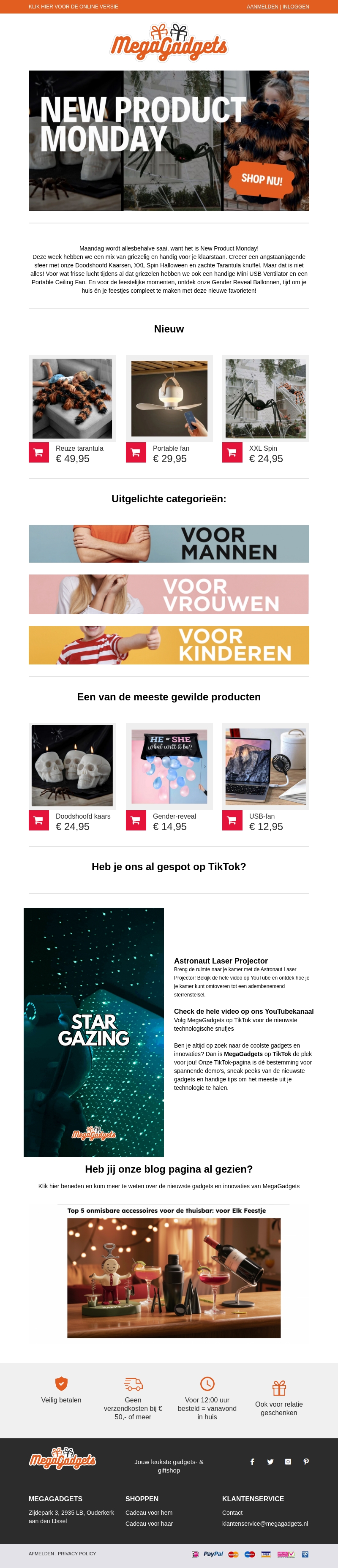Image resolution: width=338 pixels, height=1568 pixels.
Task: Open the Voor Kinderen category
Action: (x=169, y=645)
